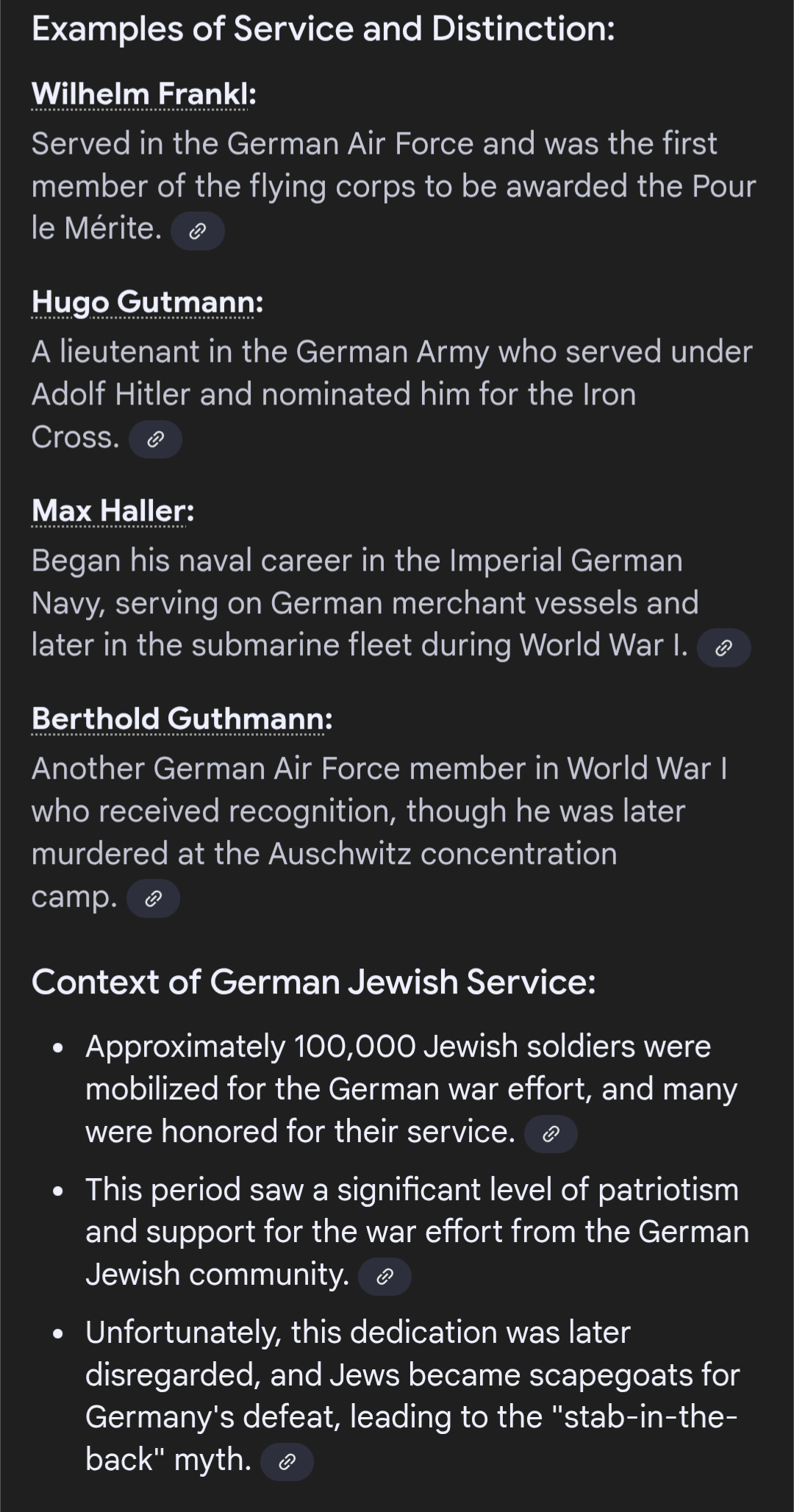The image size is (794, 1512).
Task: Tap source link after Auschwitz concentration camp sentence
Action: [153, 899]
